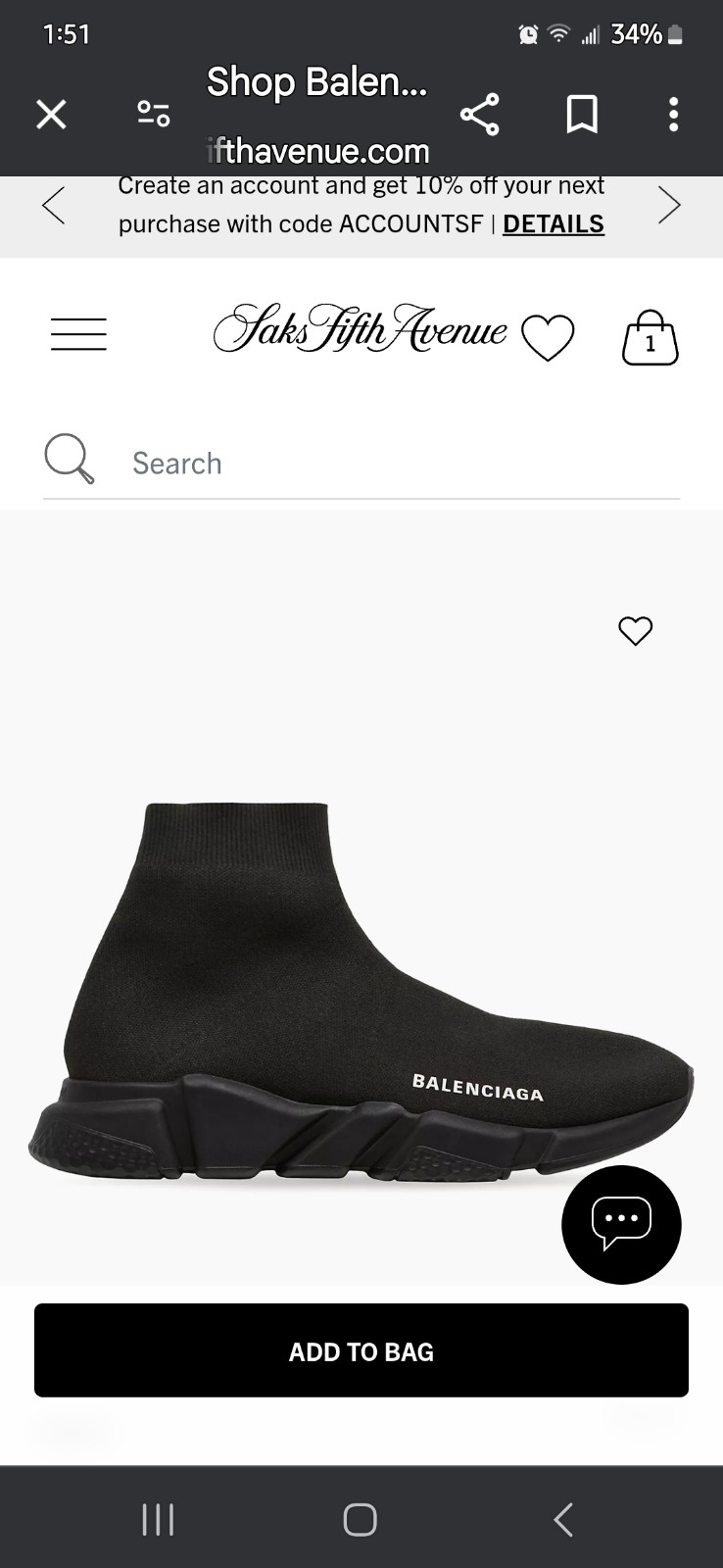The image size is (723, 1568).
Task: Open the browser overflow menu
Action: pyautogui.click(x=673, y=115)
